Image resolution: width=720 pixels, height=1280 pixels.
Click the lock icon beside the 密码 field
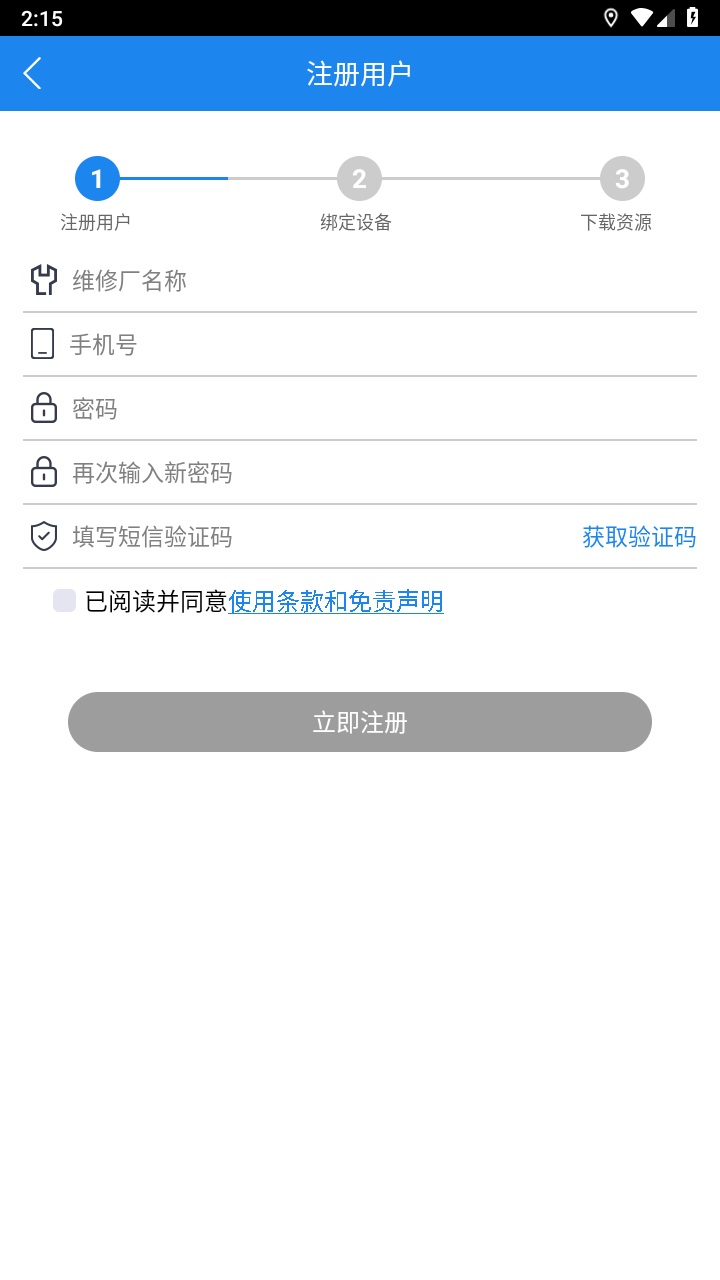coord(43,408)
